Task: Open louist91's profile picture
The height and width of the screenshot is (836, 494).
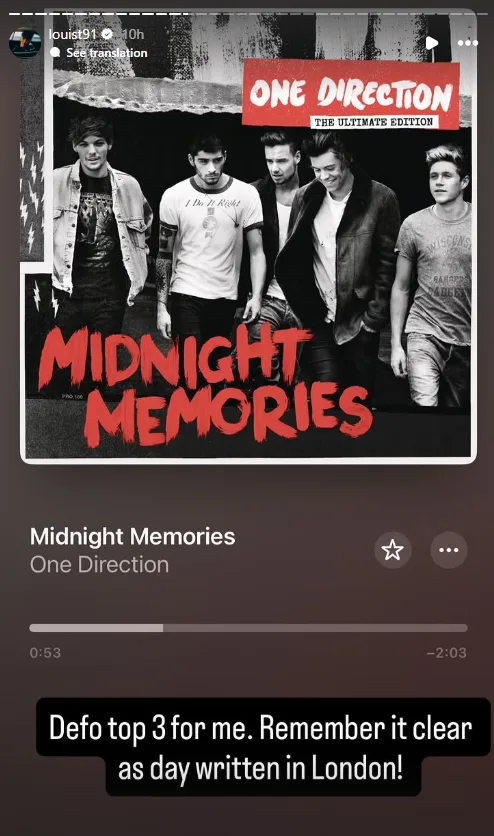Action: [25, 43]
